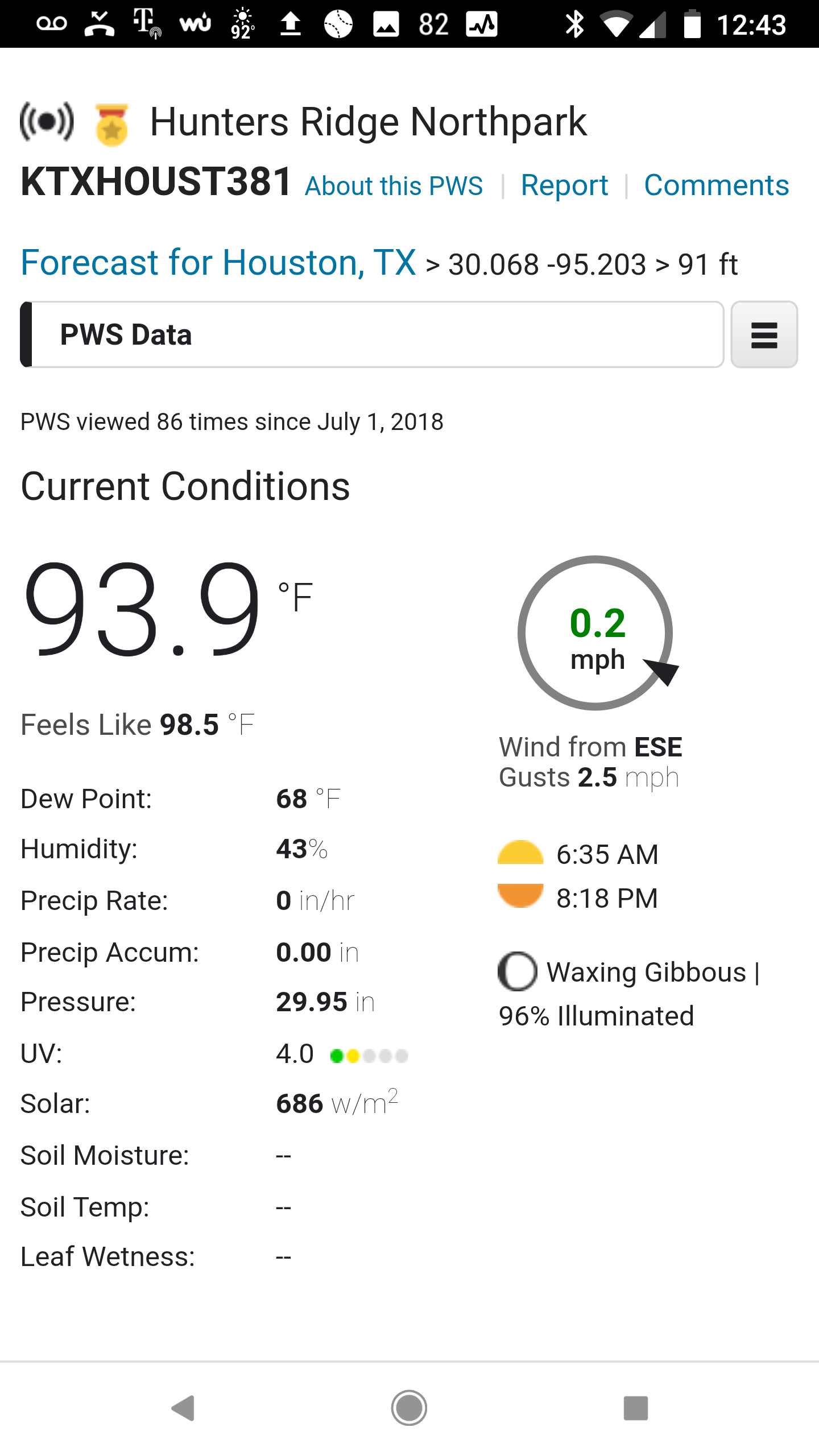The image size is (819, 1456).
Task: Go back with the system back button
Action: click(x=183, y=1408)
